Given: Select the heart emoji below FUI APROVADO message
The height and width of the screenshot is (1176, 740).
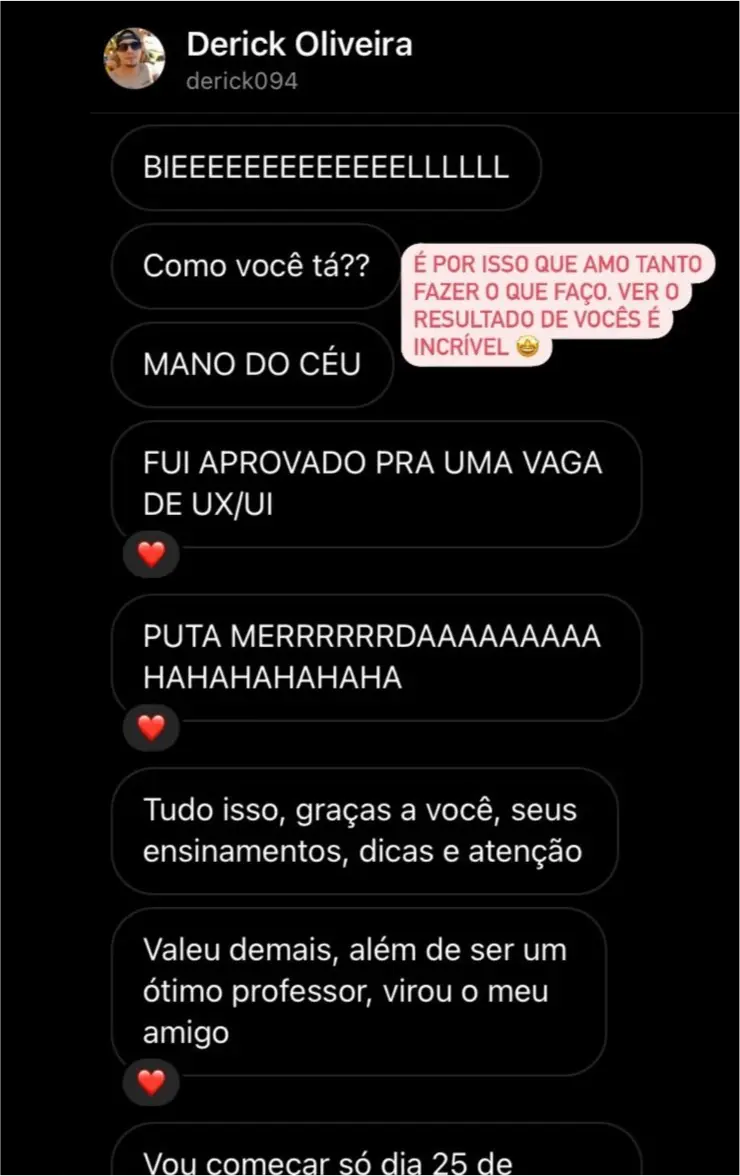Looking at the screenshot, I should pyautogui.click(x=151, y=554).
